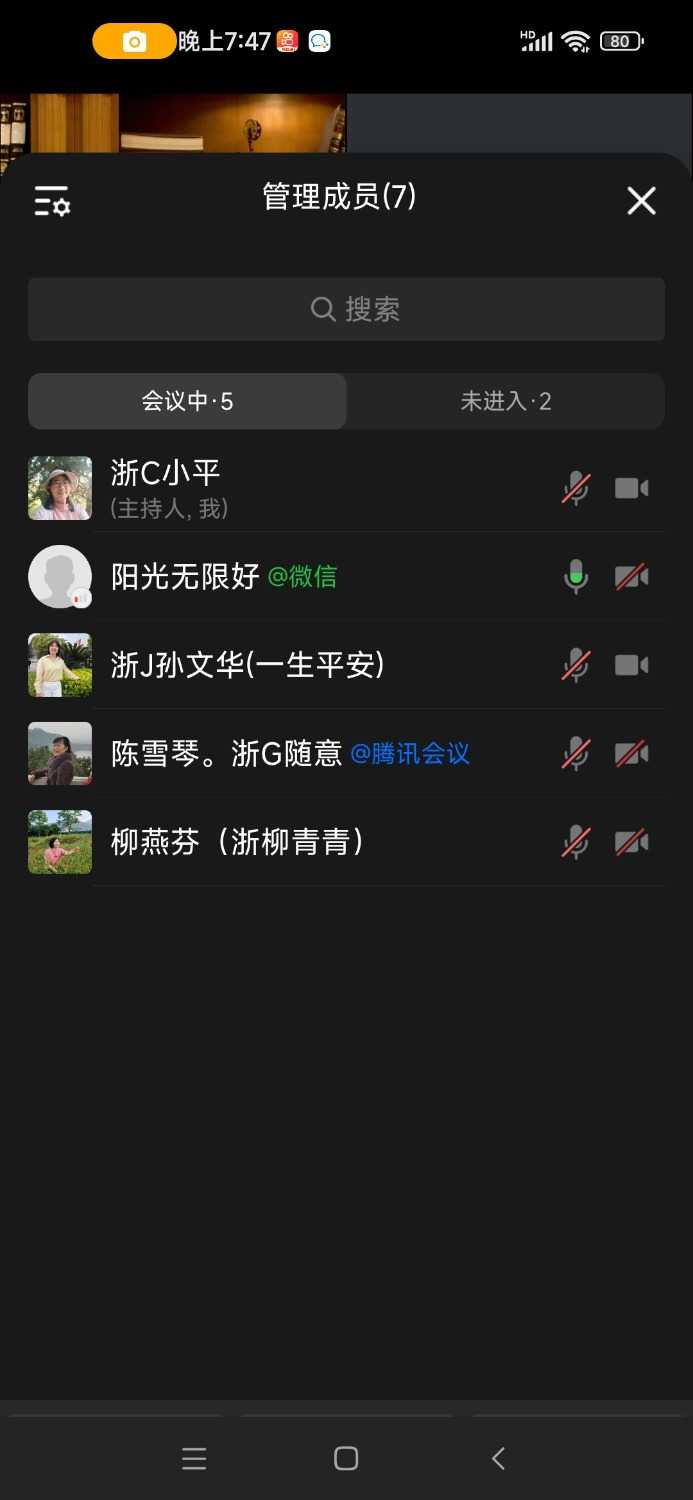Screen dimensions: 693x1500
Task: Switch to the 未进入 tab
Action: coord(505,401)
